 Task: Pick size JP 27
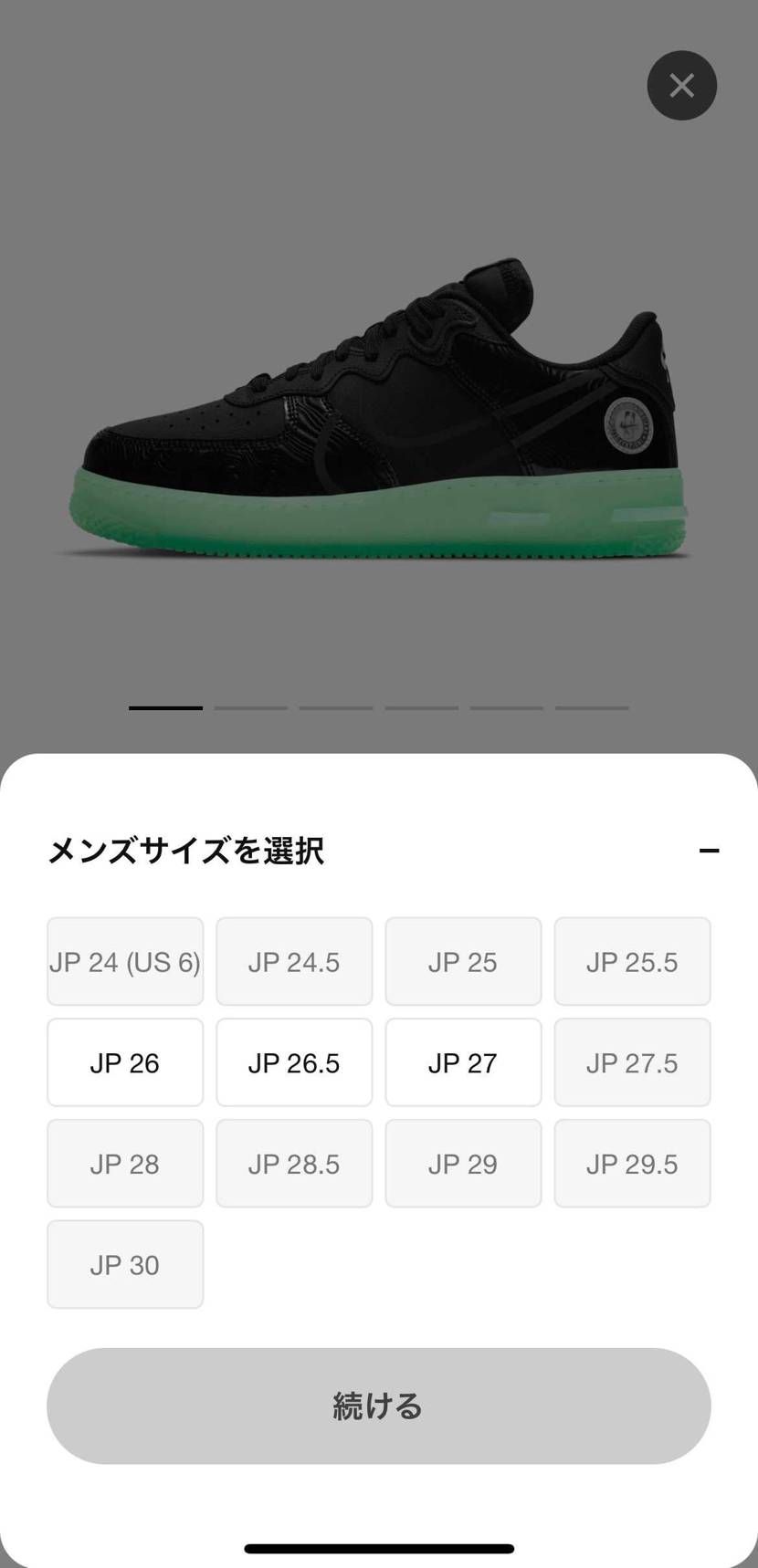(x=463, y=1062)
